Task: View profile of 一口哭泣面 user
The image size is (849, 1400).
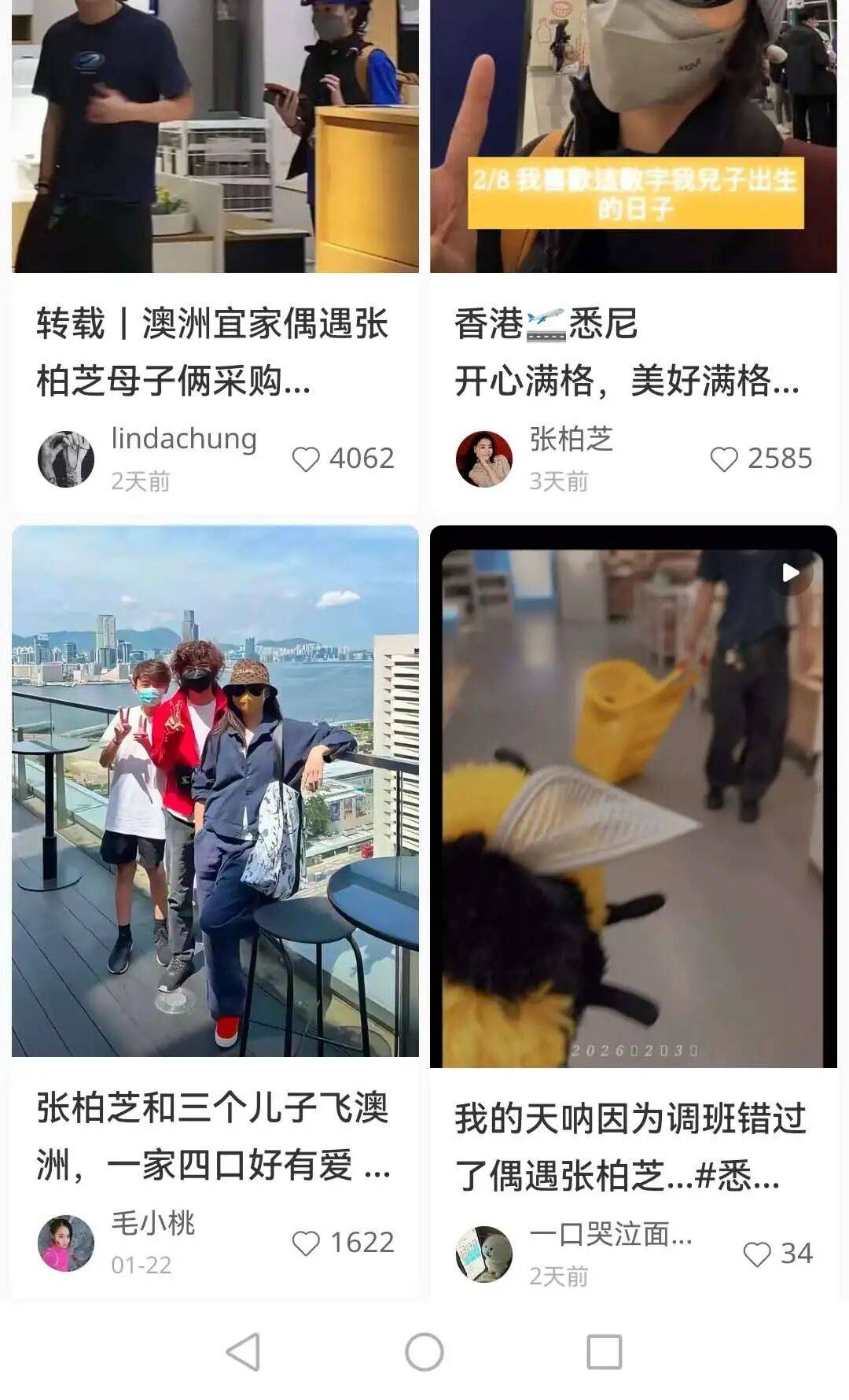Action: [484, 1254]
